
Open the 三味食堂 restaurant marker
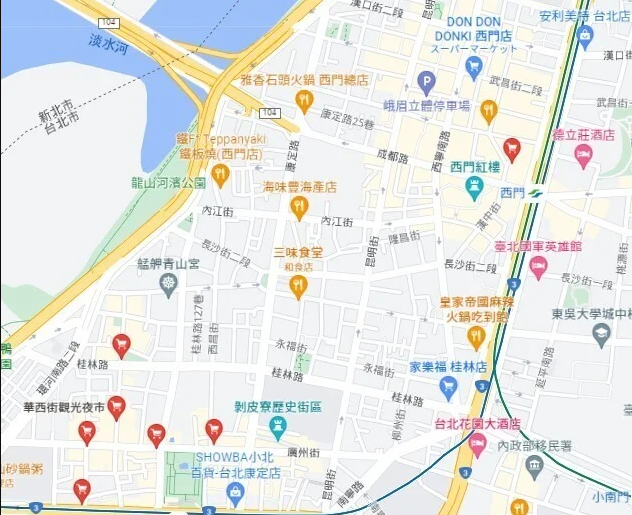[298, 287]
